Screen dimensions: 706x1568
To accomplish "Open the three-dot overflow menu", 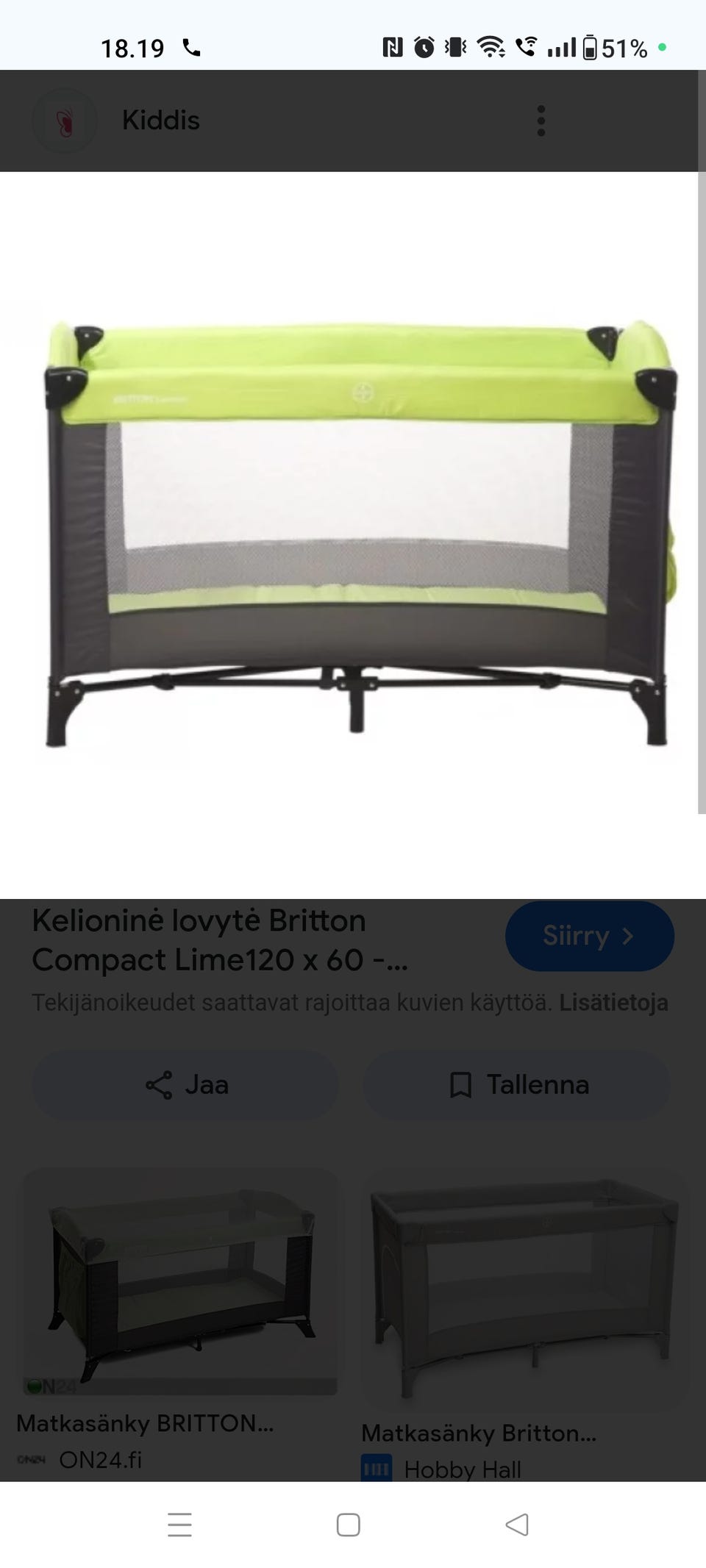I will tap(541, 121).
